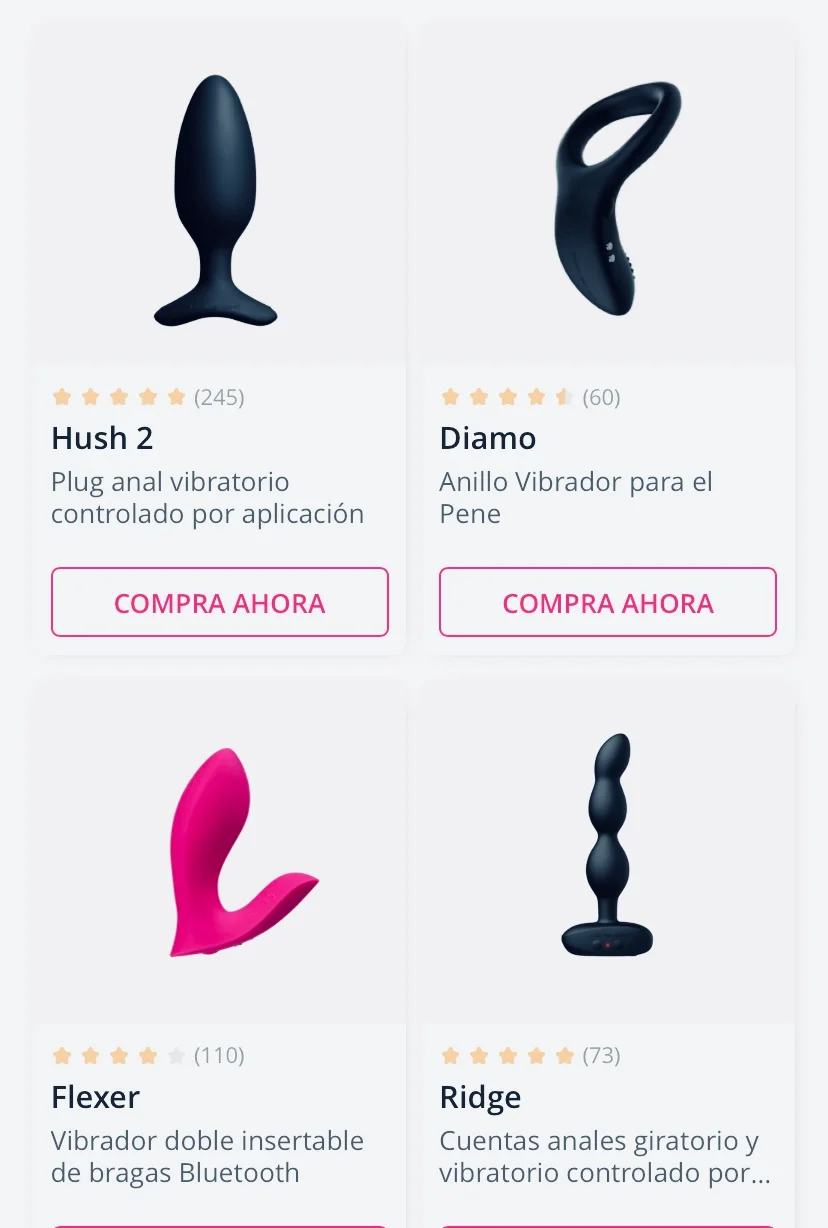
Task: Open the Diamo product card
Action: click(x=607, y=200)
